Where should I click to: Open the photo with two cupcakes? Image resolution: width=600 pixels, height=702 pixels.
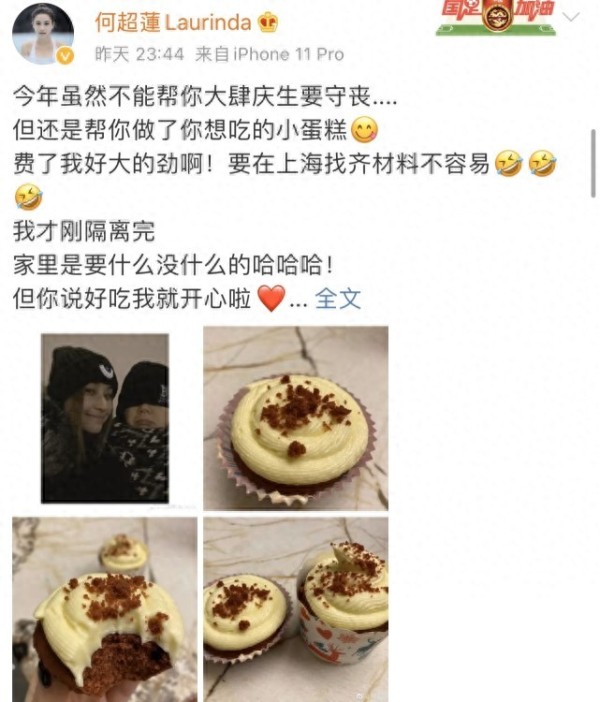click(295, 607)
